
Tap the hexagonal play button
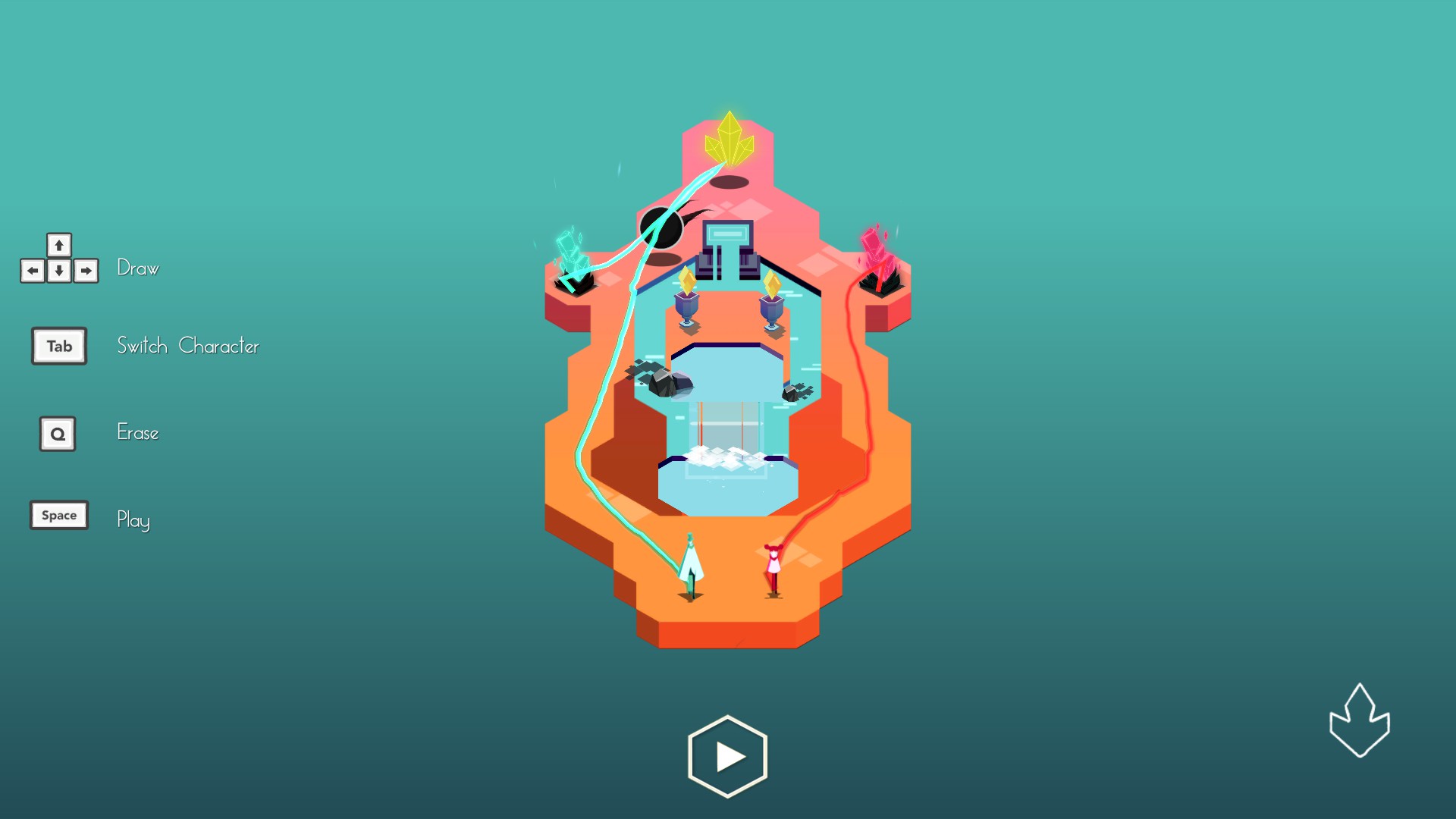[727, 756]
